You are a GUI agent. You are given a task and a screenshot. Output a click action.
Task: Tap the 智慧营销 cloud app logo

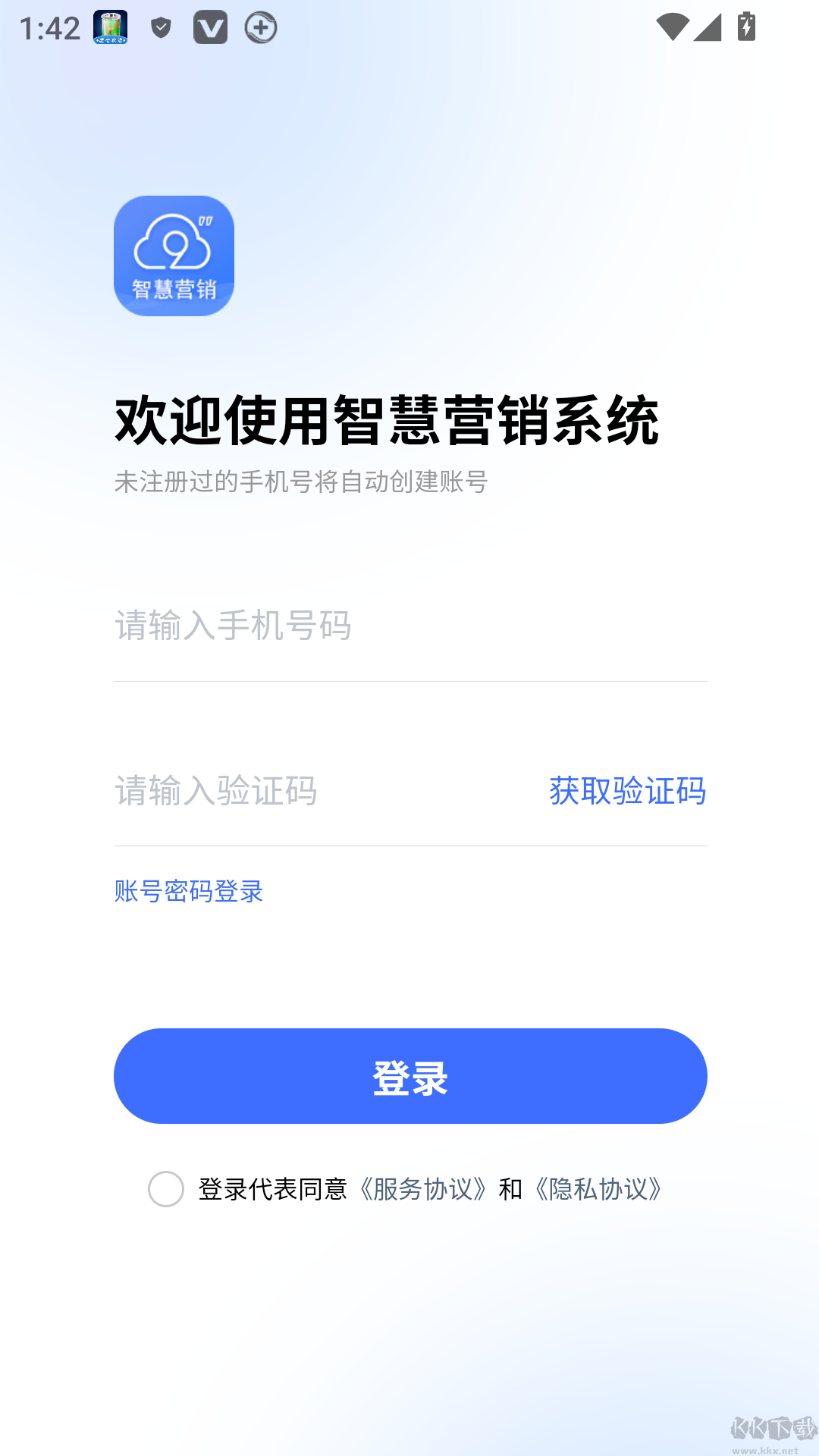(174, 255)
